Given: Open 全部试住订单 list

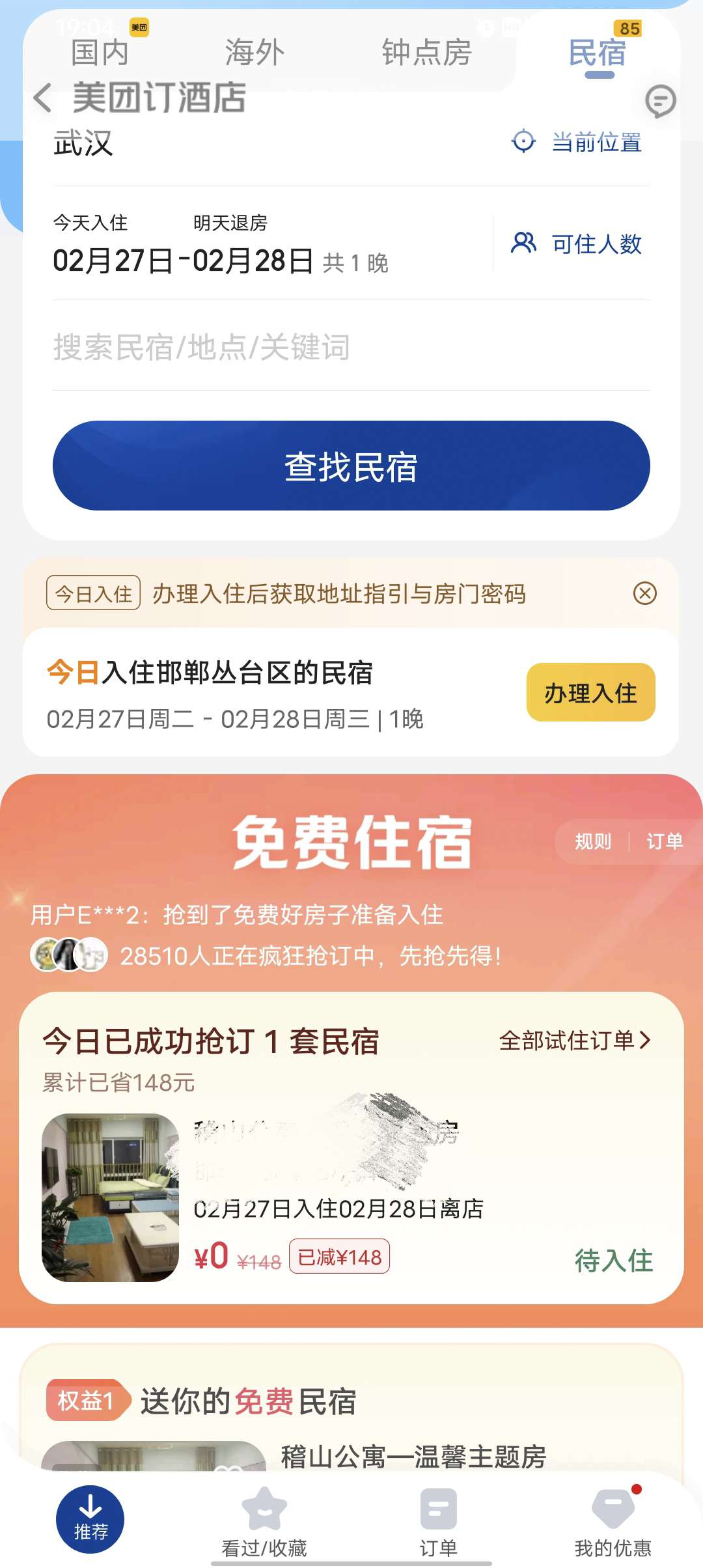Looking at the screenshot, I should pyautogui.click(x=575, y=1041).
